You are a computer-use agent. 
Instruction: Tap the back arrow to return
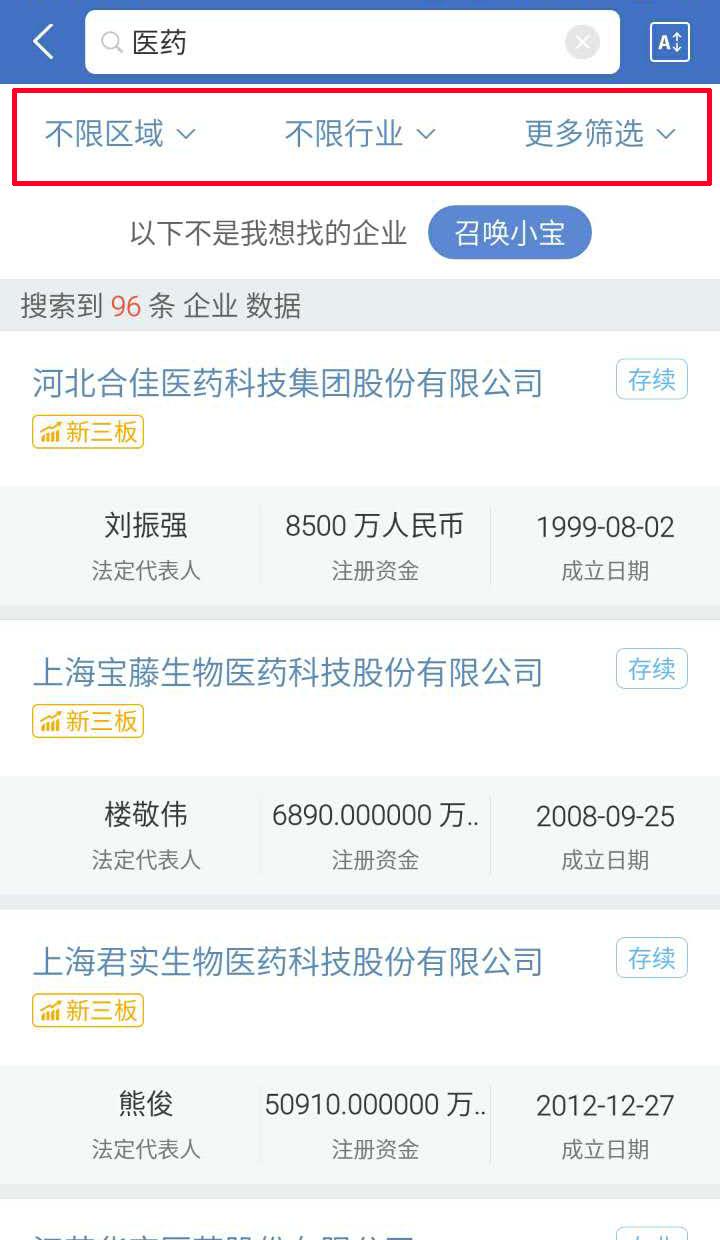pos(40,42)
